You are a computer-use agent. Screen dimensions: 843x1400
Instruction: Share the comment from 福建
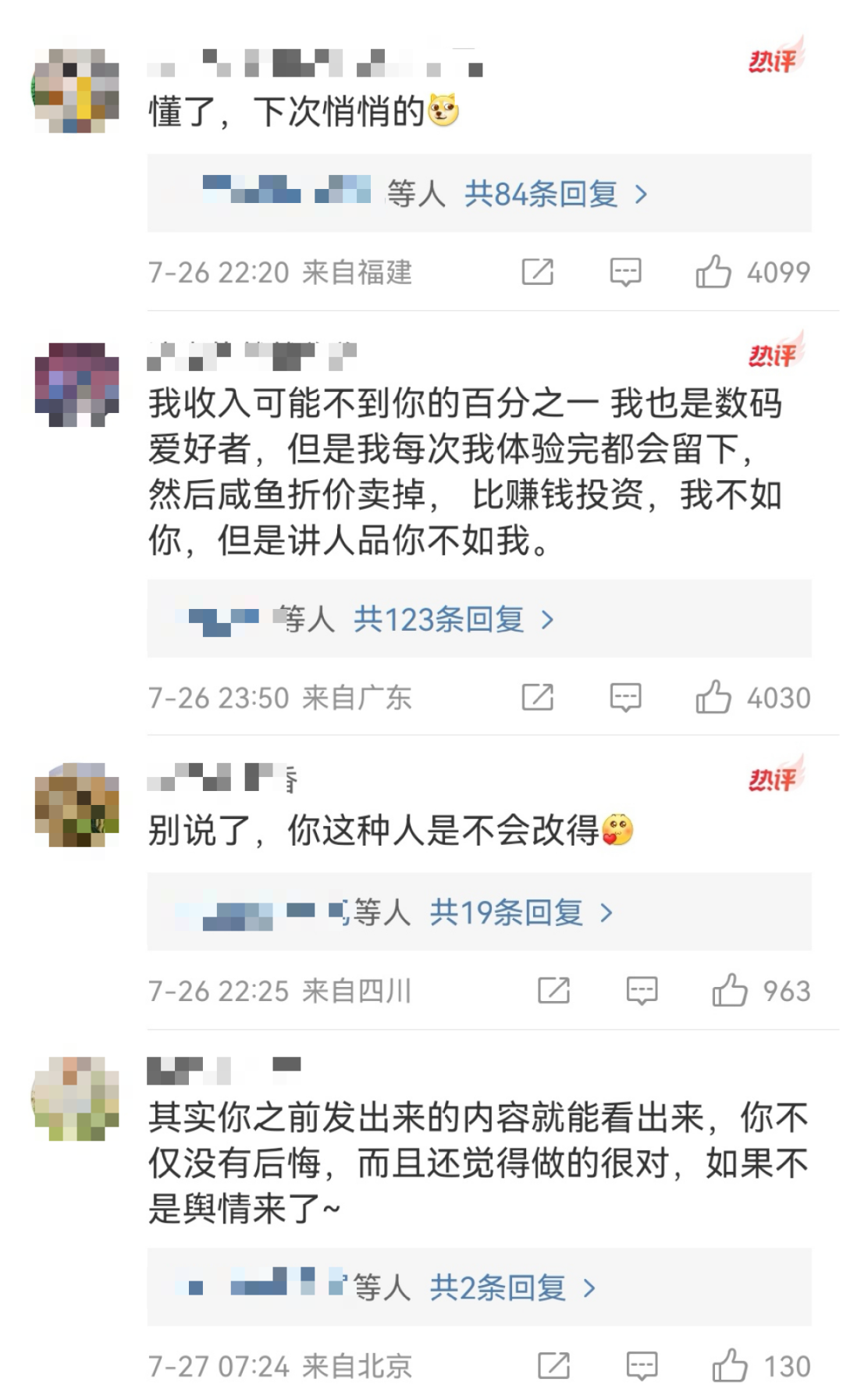(x=538, y=273)
